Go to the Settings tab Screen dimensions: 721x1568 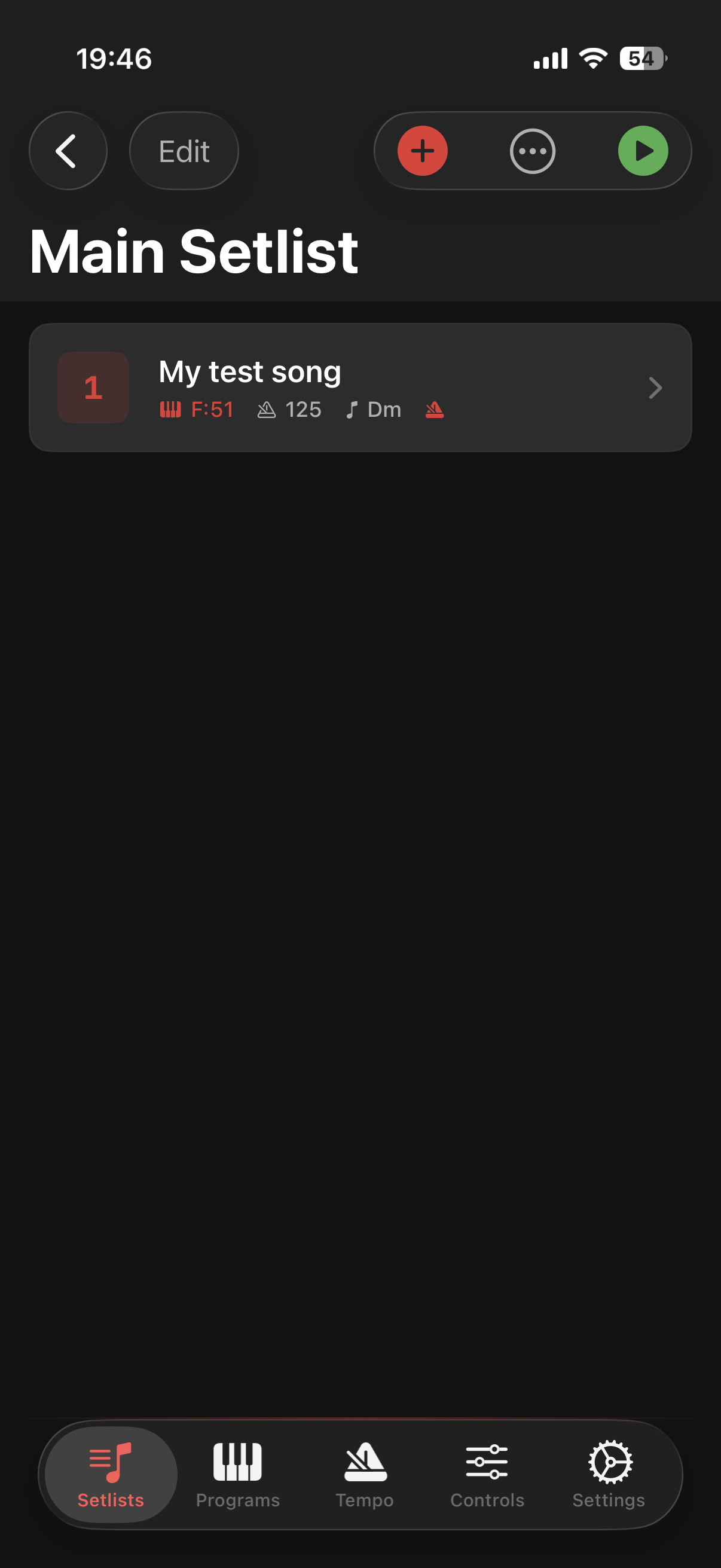click(x=609, y=1474)
